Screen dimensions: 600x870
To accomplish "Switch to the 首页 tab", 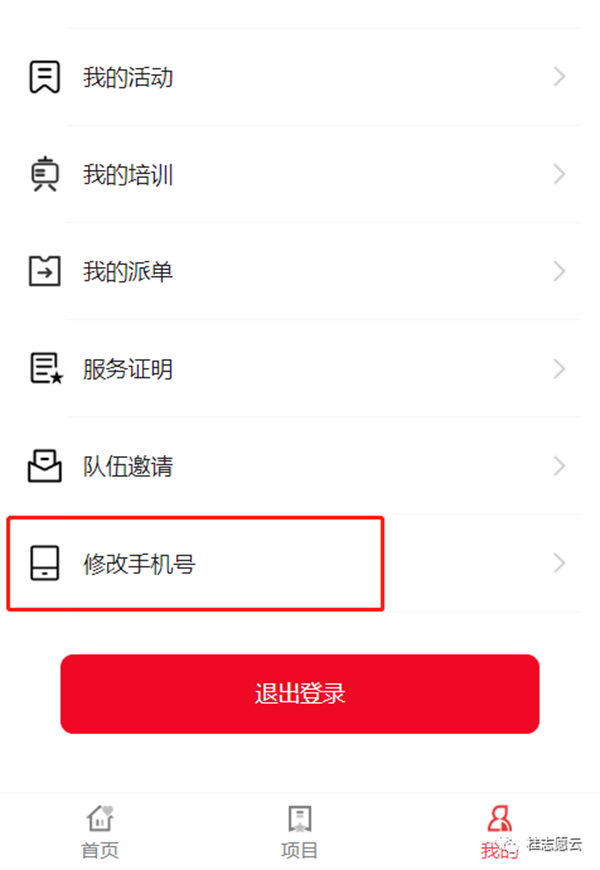I will tap(100, 832).
